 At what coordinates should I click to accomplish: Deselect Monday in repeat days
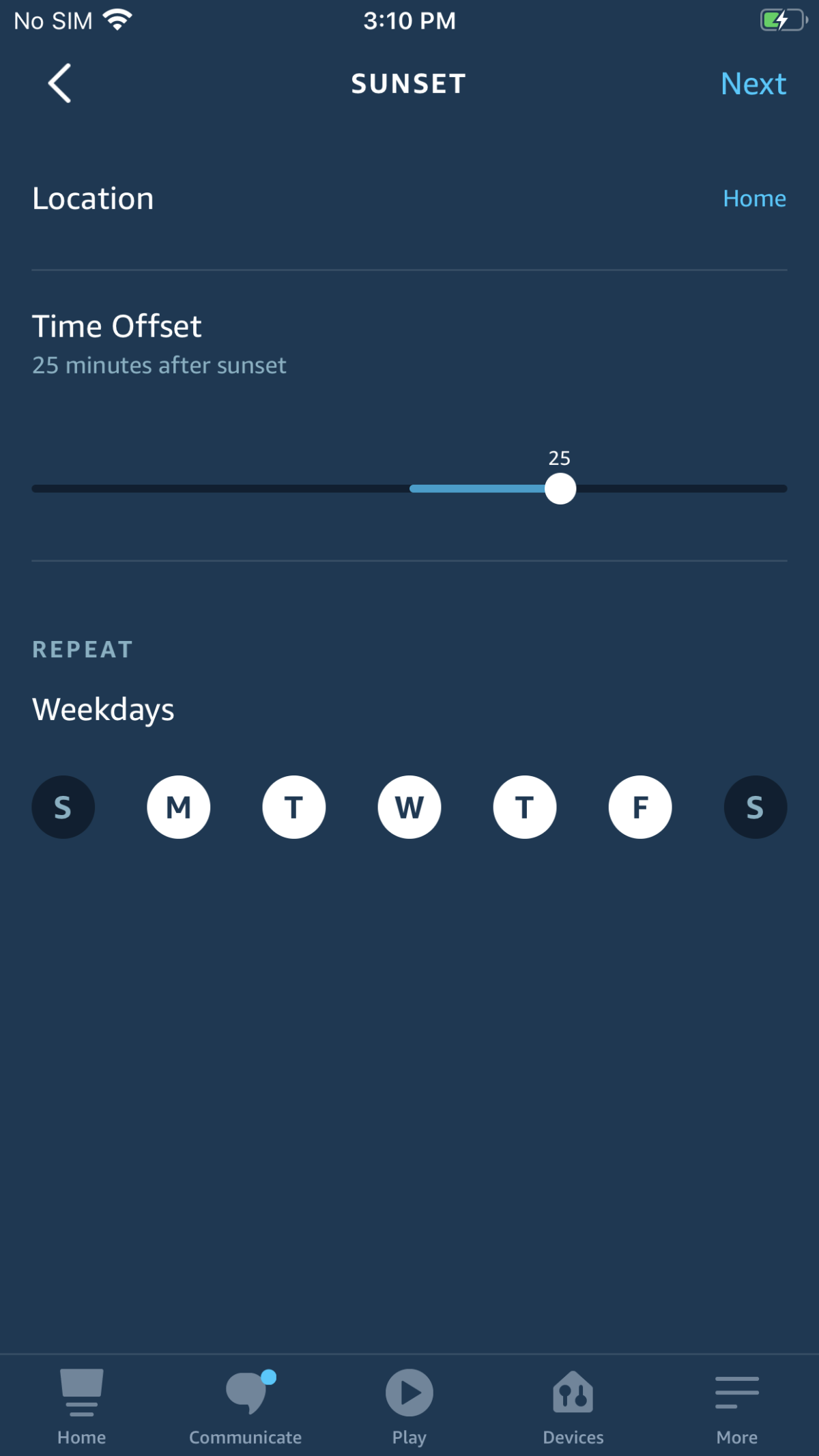tap(179, 808)
